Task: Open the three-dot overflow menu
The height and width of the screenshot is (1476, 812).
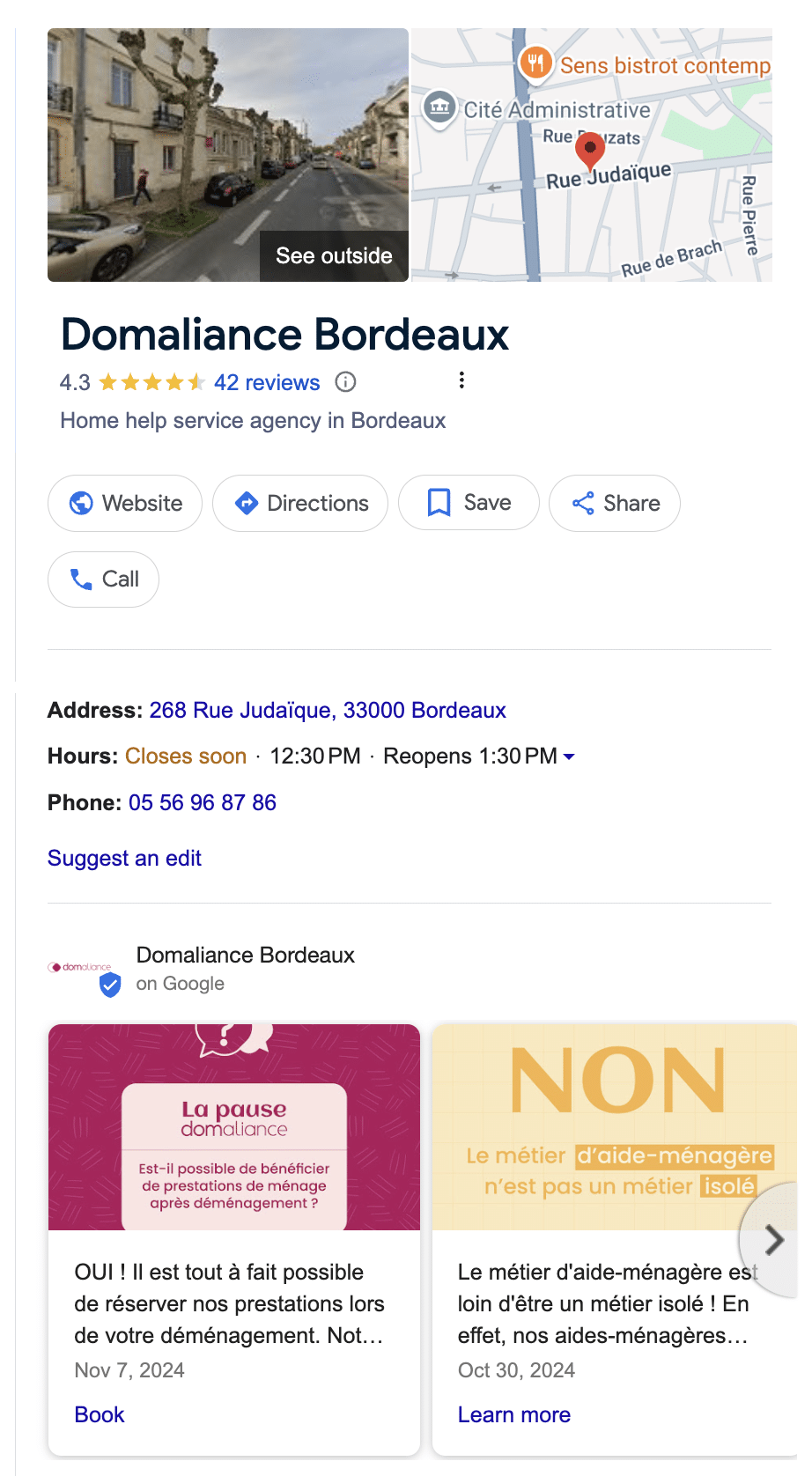Action: pos(461,379)
